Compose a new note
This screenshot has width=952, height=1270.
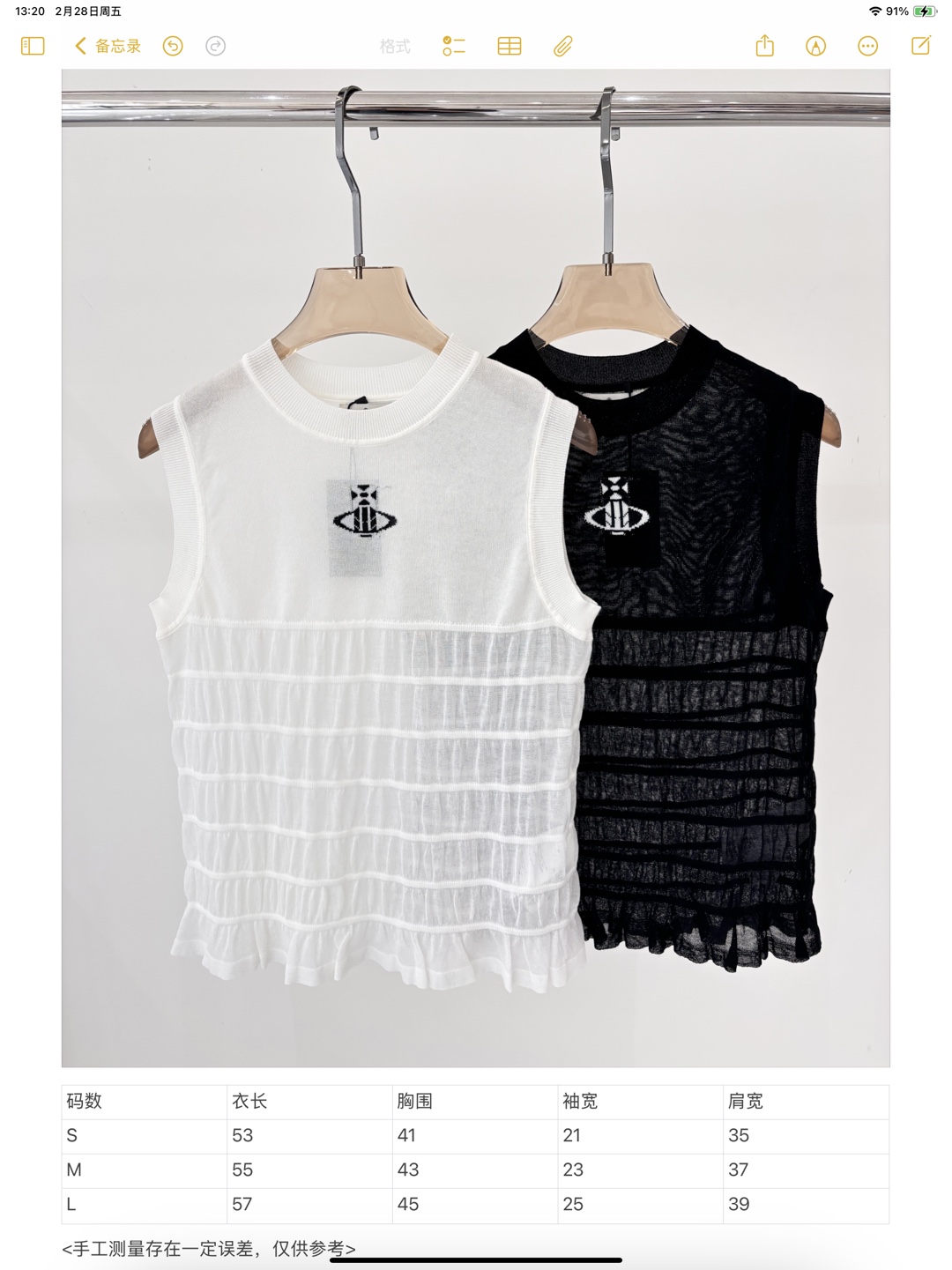coord(920,46)
